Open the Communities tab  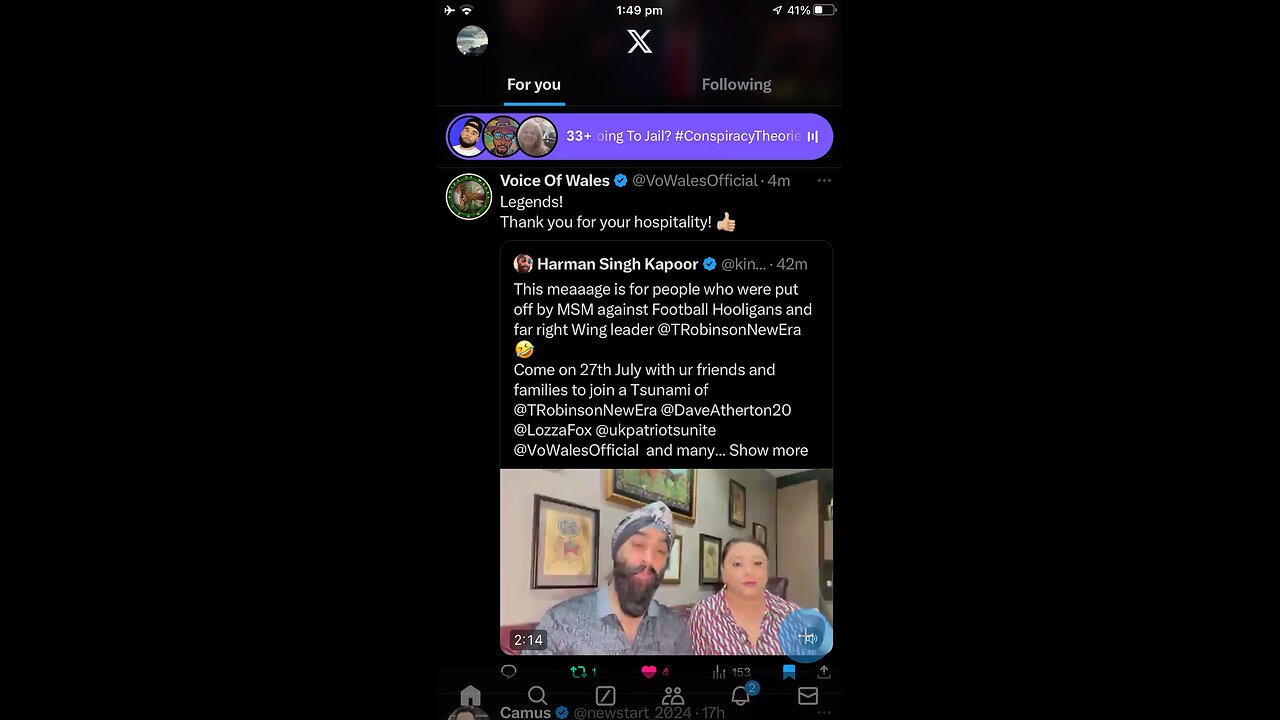(x=673, y=696)
